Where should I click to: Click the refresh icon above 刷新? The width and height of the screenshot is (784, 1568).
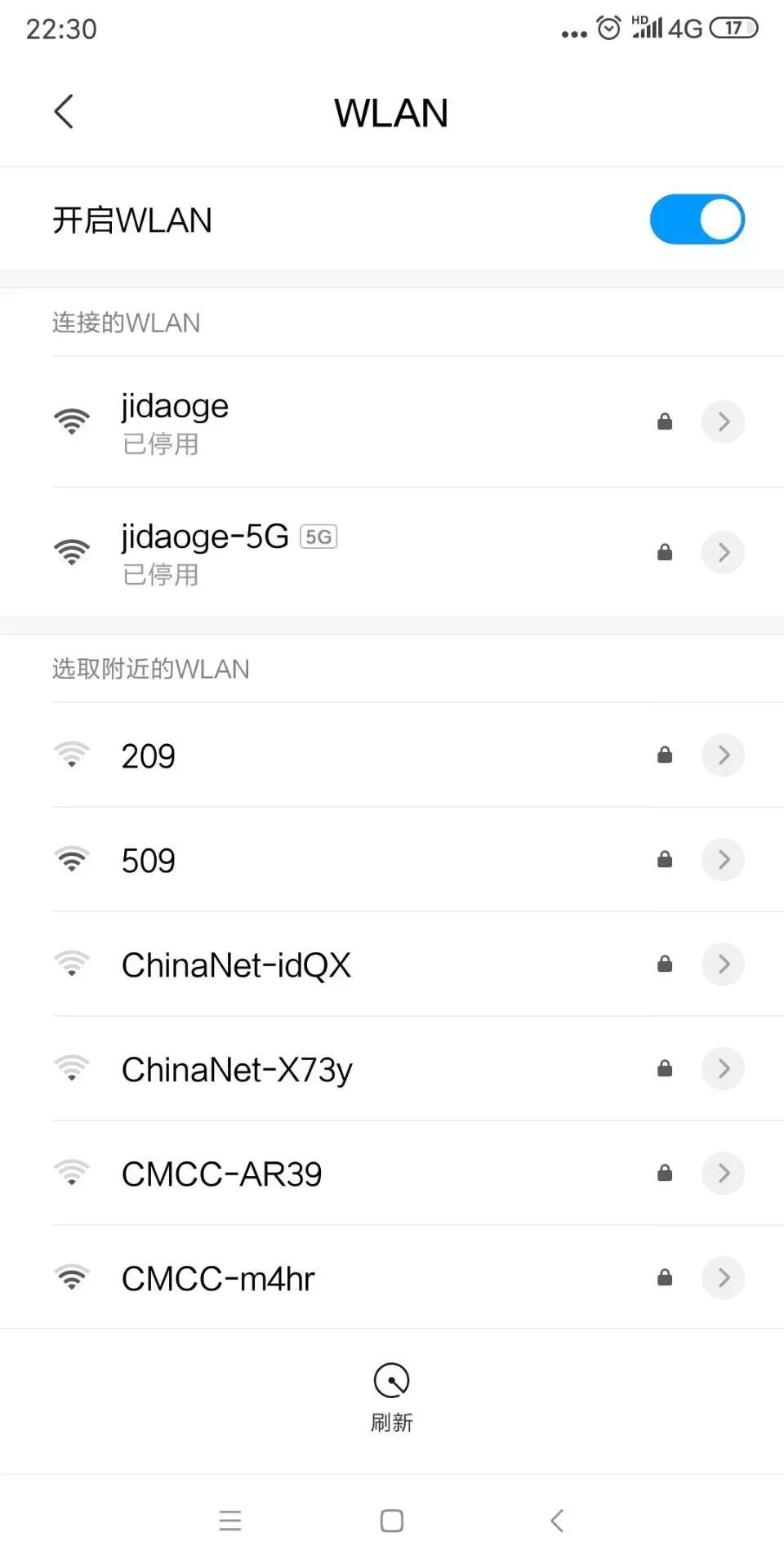coord(392,1379)
